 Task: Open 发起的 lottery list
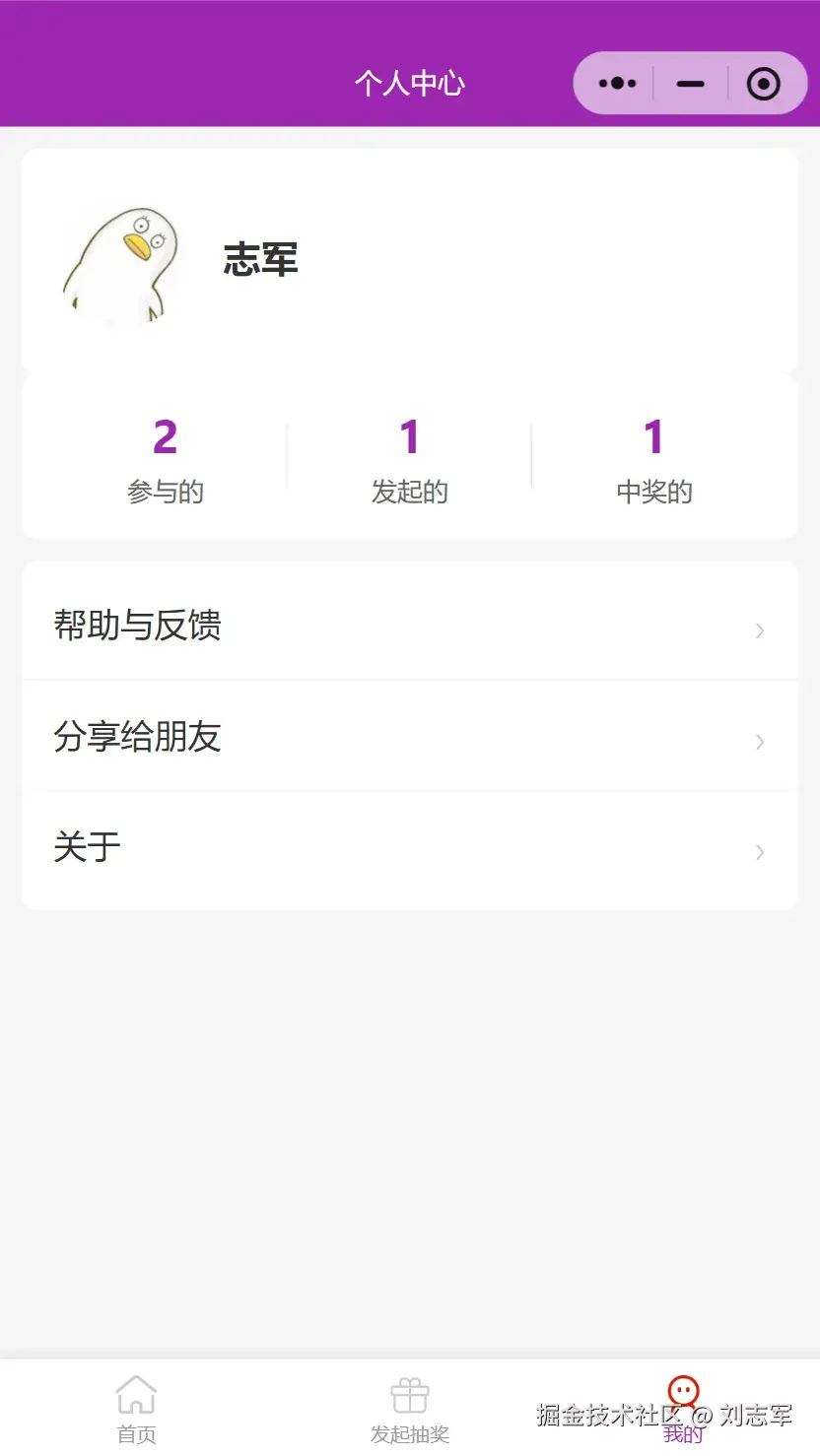point(409,458)
